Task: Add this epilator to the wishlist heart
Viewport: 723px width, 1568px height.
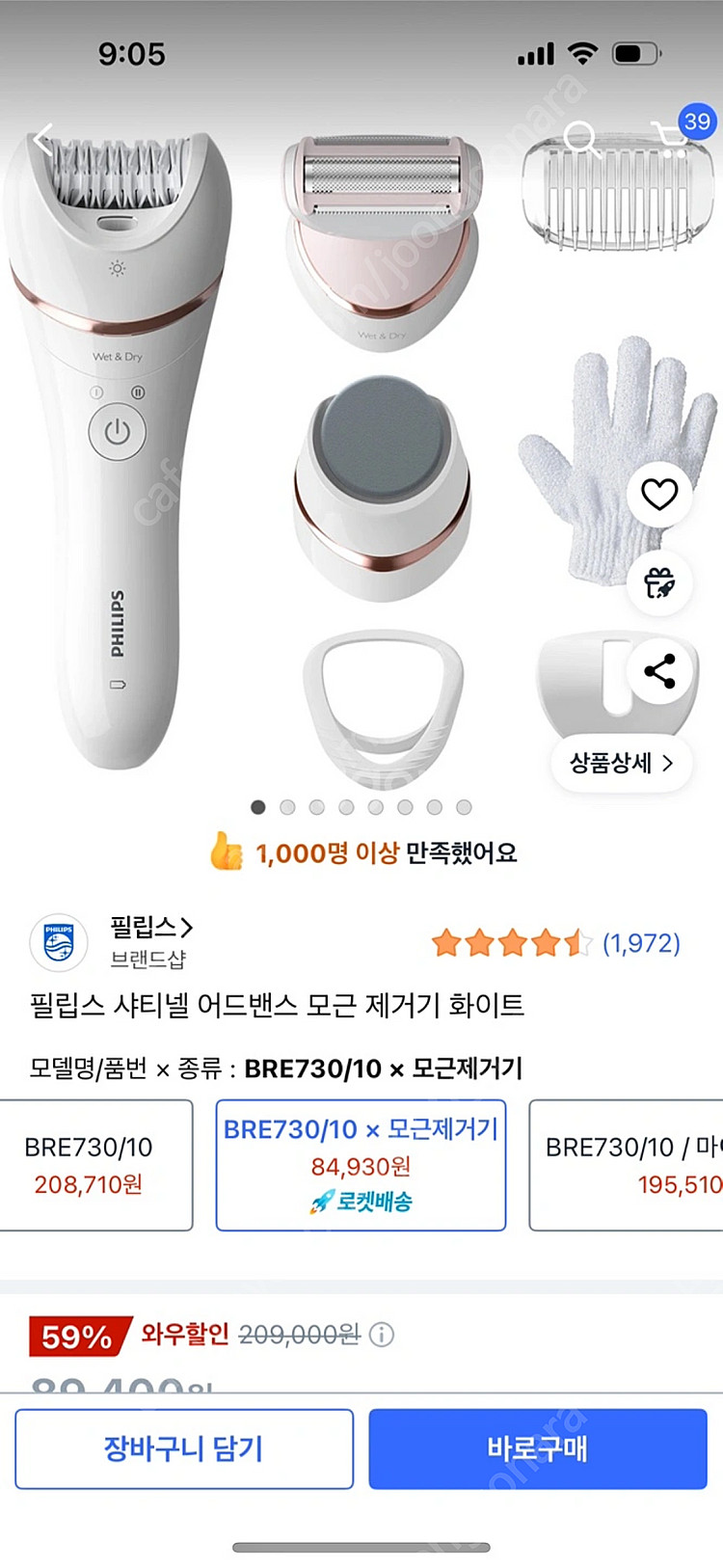Action: [x=659, y=495]
